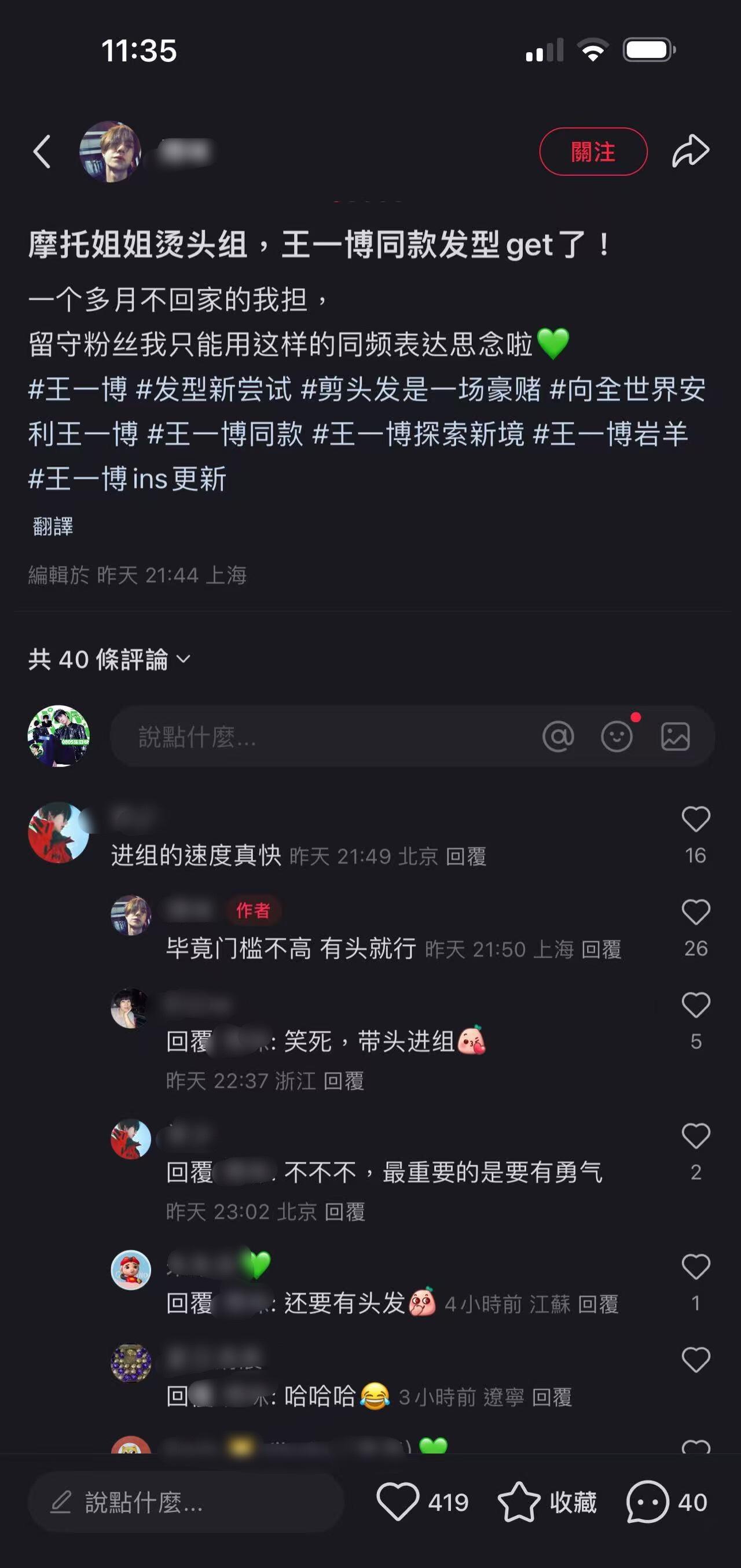Screen dimensions: 741x1568
Task: Open hashtag #发型新尝试
Action: pyautogui.click(x=214, y=389)
